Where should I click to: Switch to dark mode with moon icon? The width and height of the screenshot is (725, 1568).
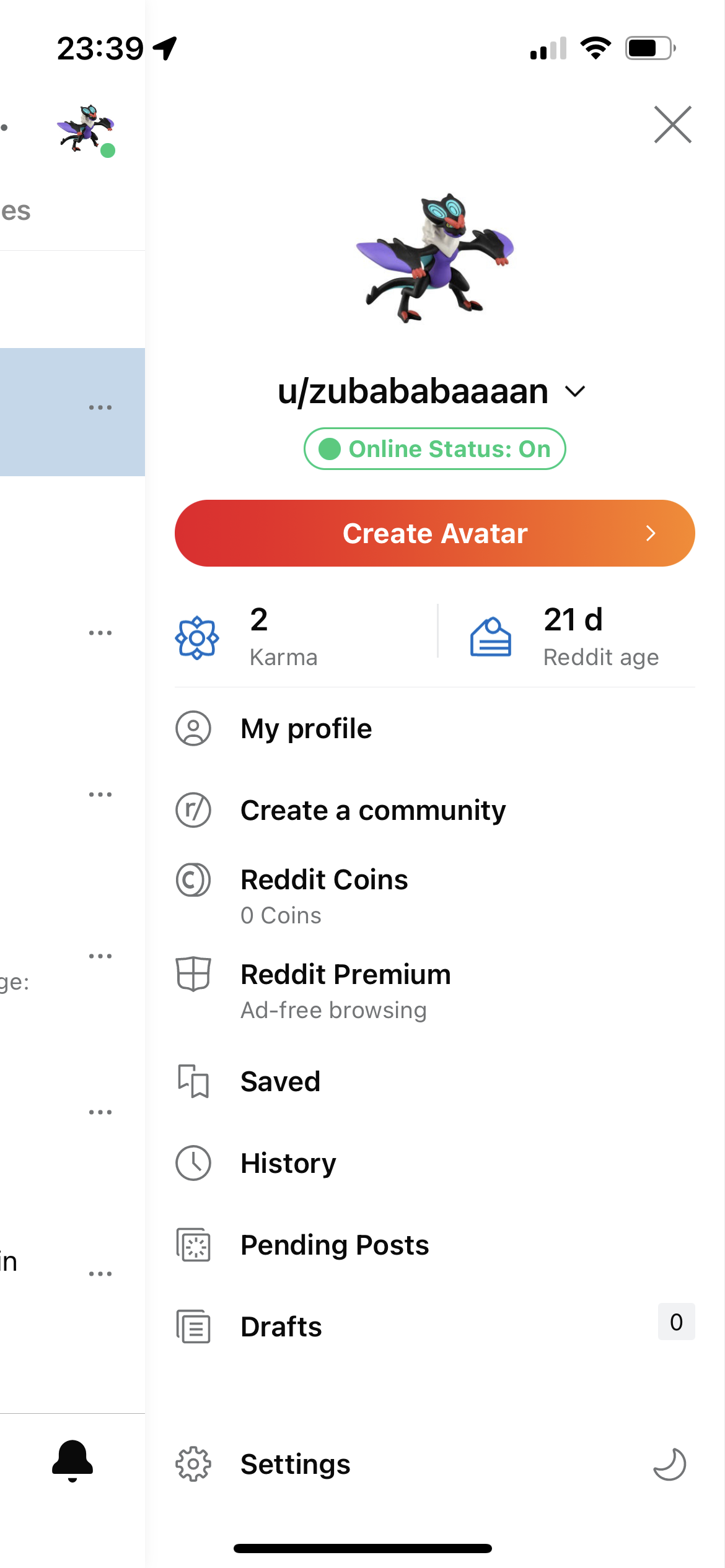pos(670,1464)
